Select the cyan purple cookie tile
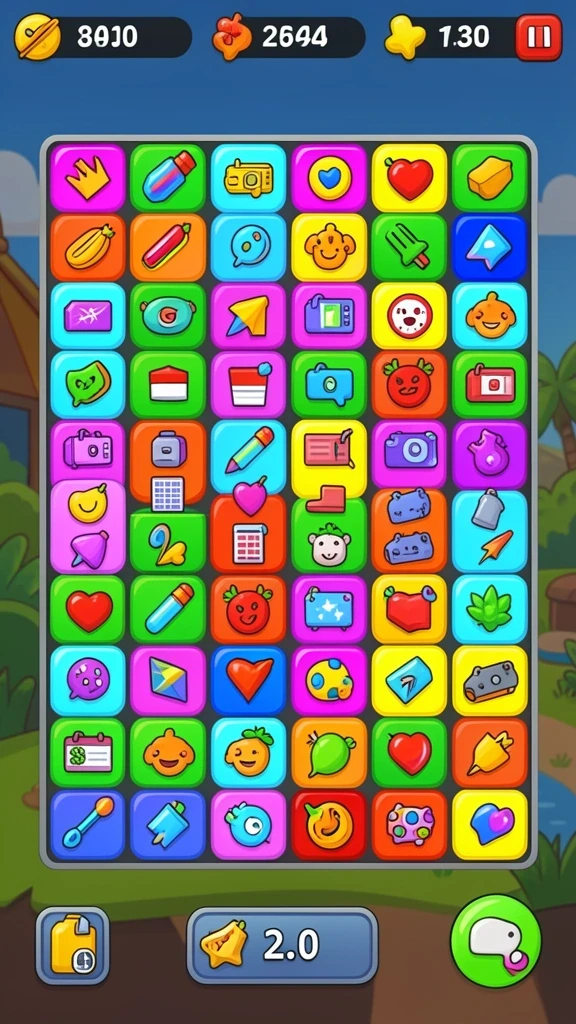This screenshot has height=1024, width=576. click(88, 680)
